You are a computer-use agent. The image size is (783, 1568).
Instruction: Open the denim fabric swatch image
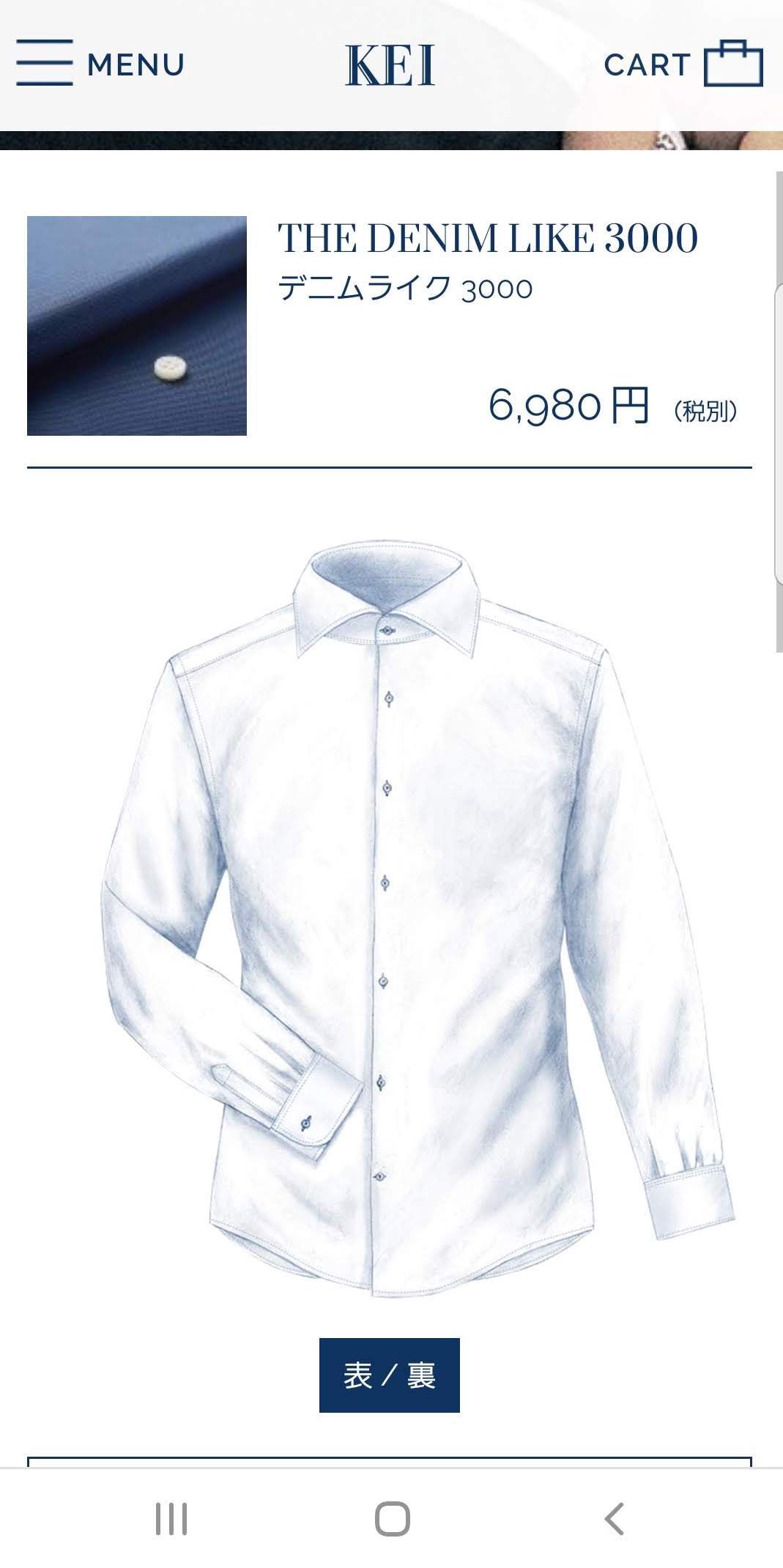tap(137, 326)
